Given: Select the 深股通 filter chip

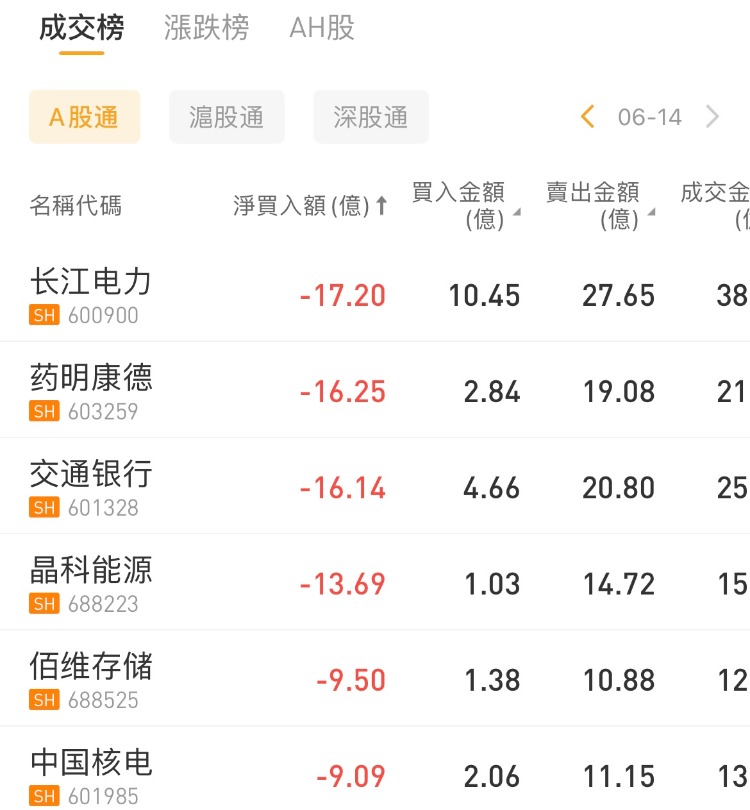Looking at the screenshot, I should pos(371,117).
